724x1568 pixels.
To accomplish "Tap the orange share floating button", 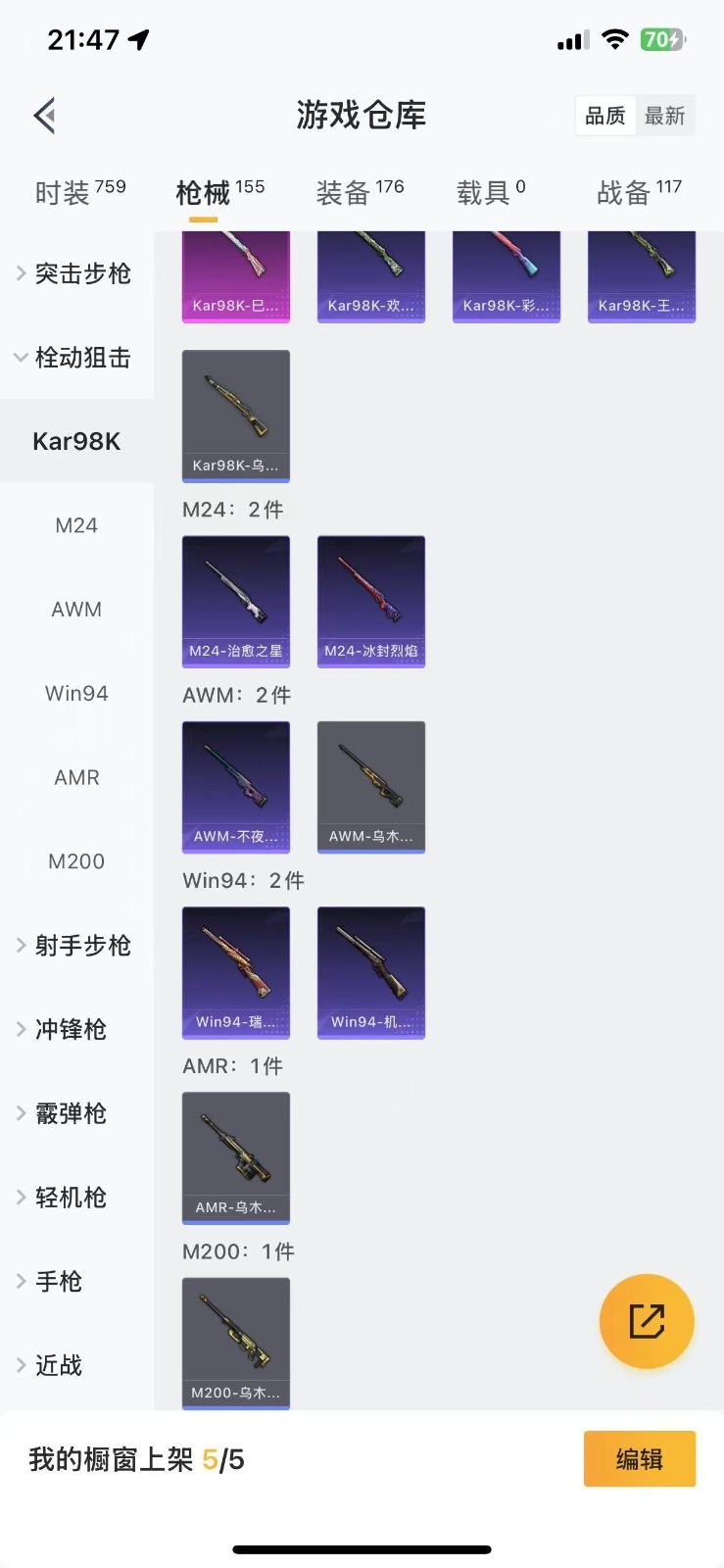I will tap(647, 1321).
